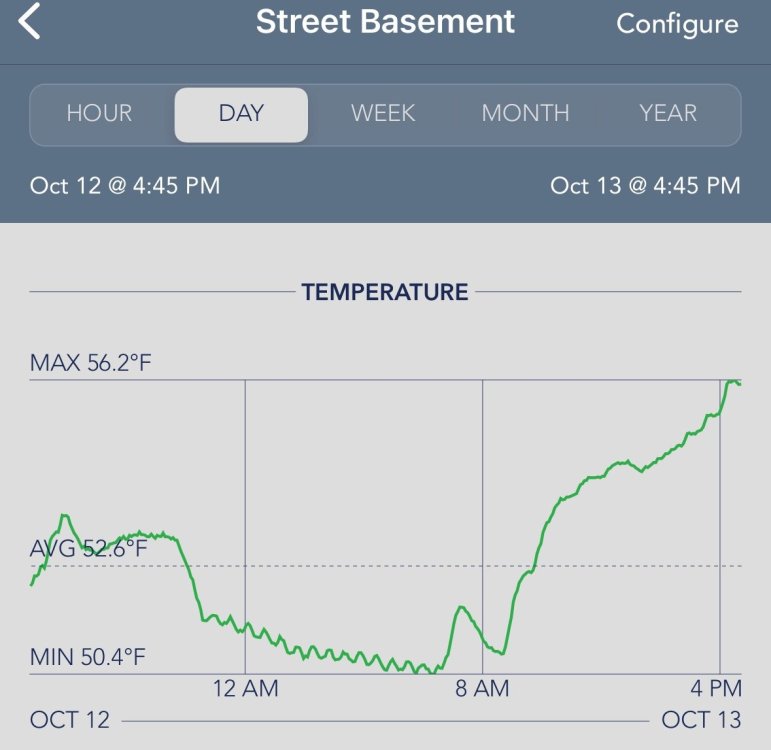The image size is (771, 750).
Task: Select the DAY range
Action: pyautogui.click(x=241, y=114)
